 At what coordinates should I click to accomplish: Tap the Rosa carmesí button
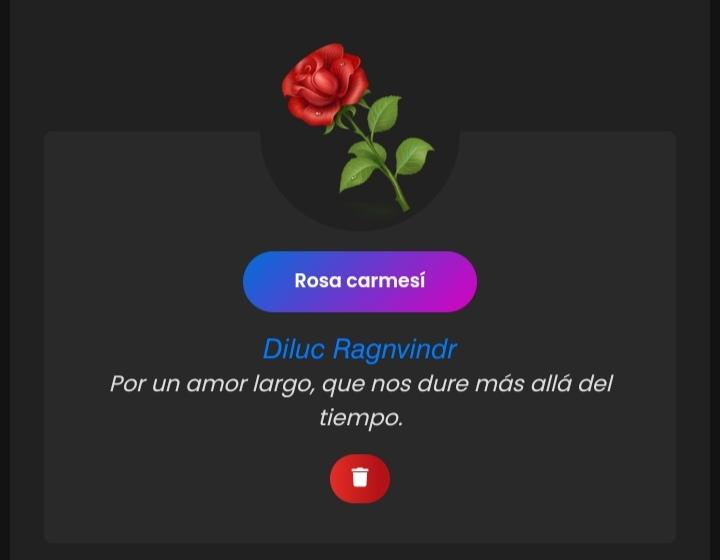coord(359,281)
